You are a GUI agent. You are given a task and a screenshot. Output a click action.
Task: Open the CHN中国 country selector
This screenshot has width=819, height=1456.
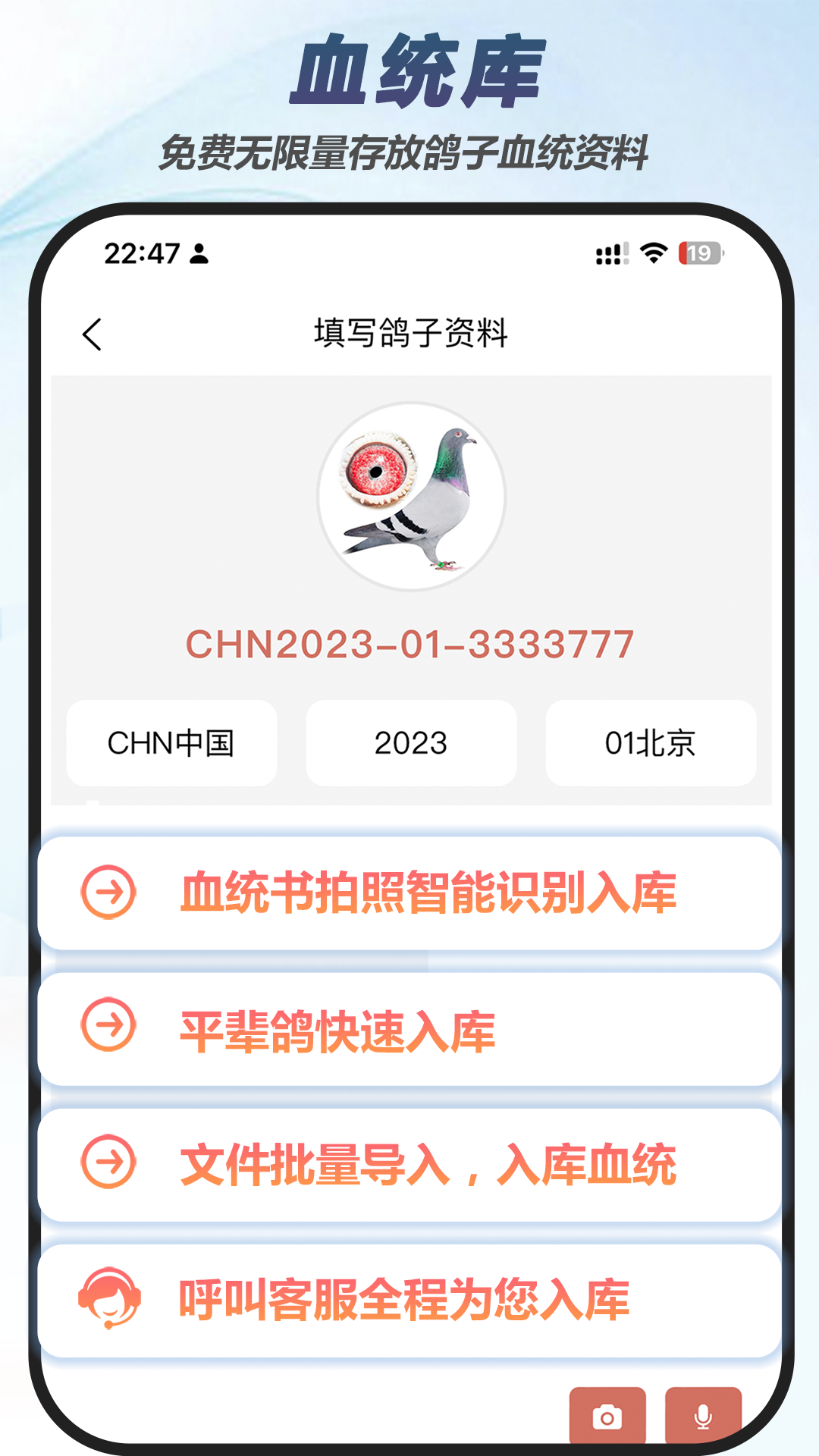pyautogui.click(x=172, y=743)
